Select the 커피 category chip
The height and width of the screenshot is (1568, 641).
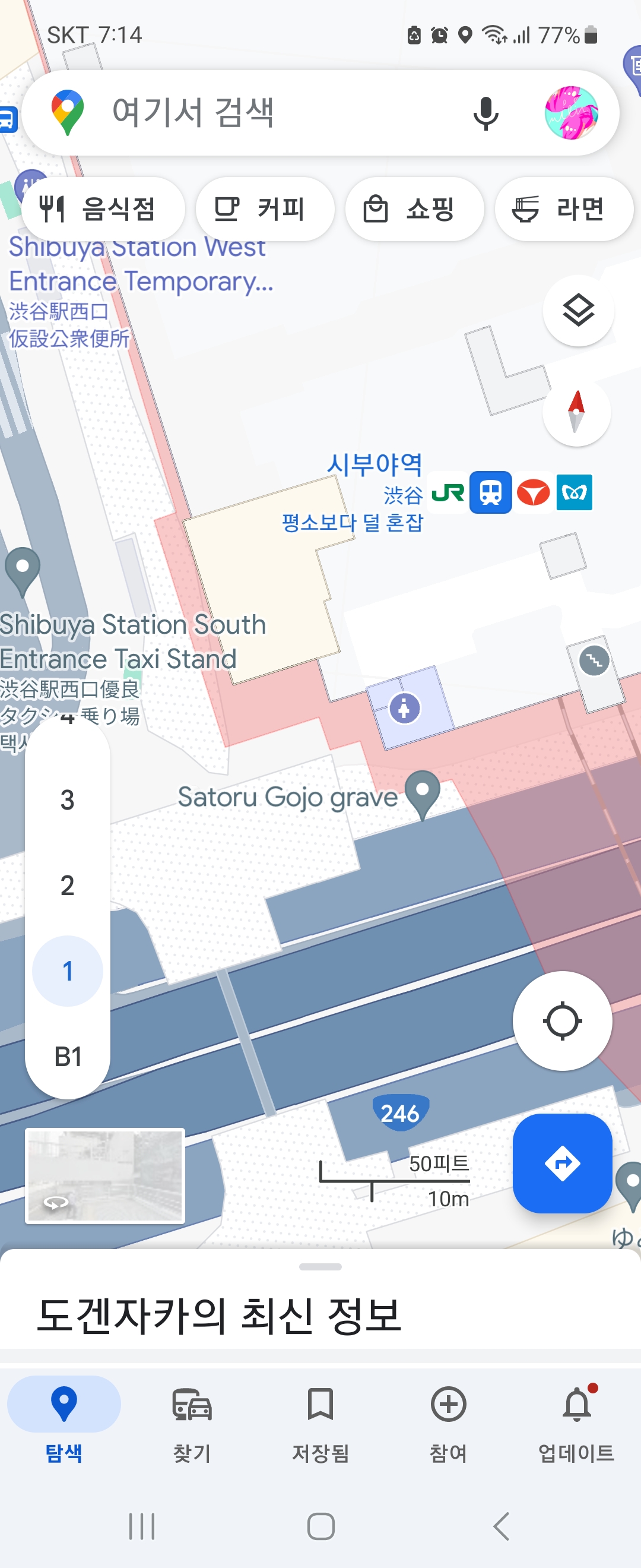click(265, 210)
